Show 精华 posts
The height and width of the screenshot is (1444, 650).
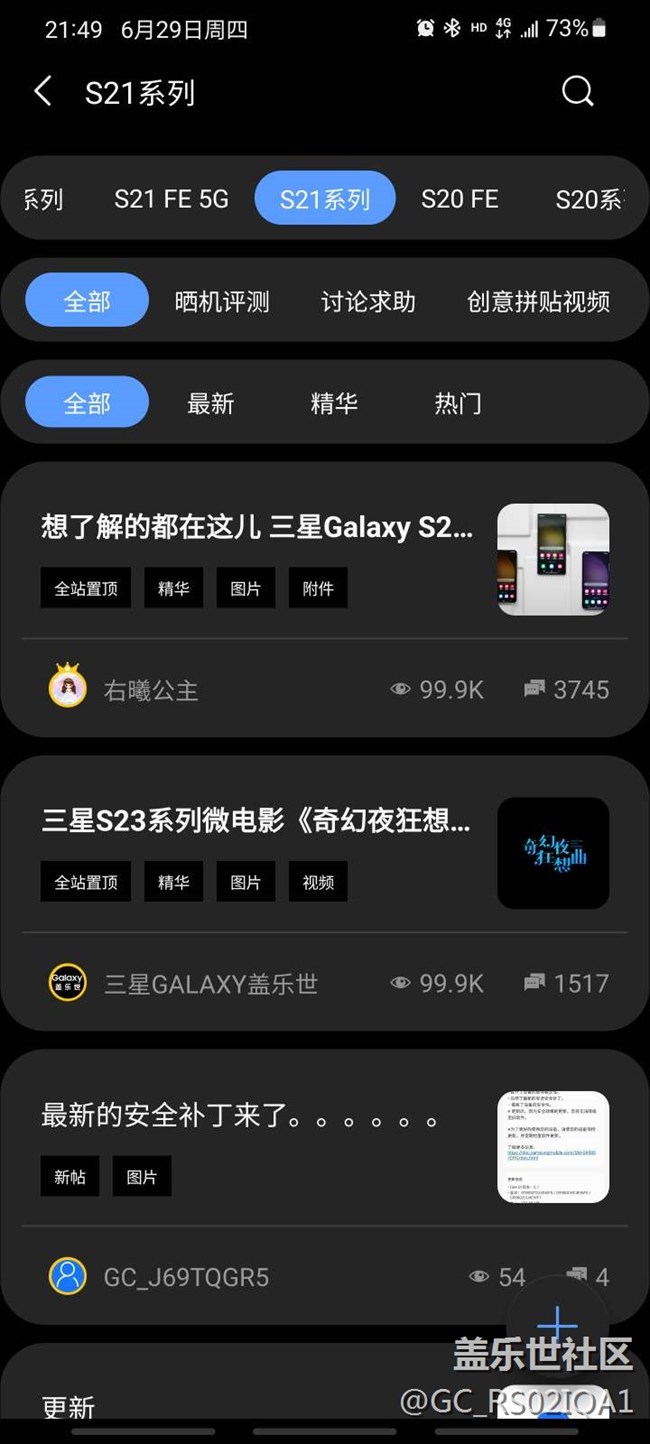coord(334,403)
